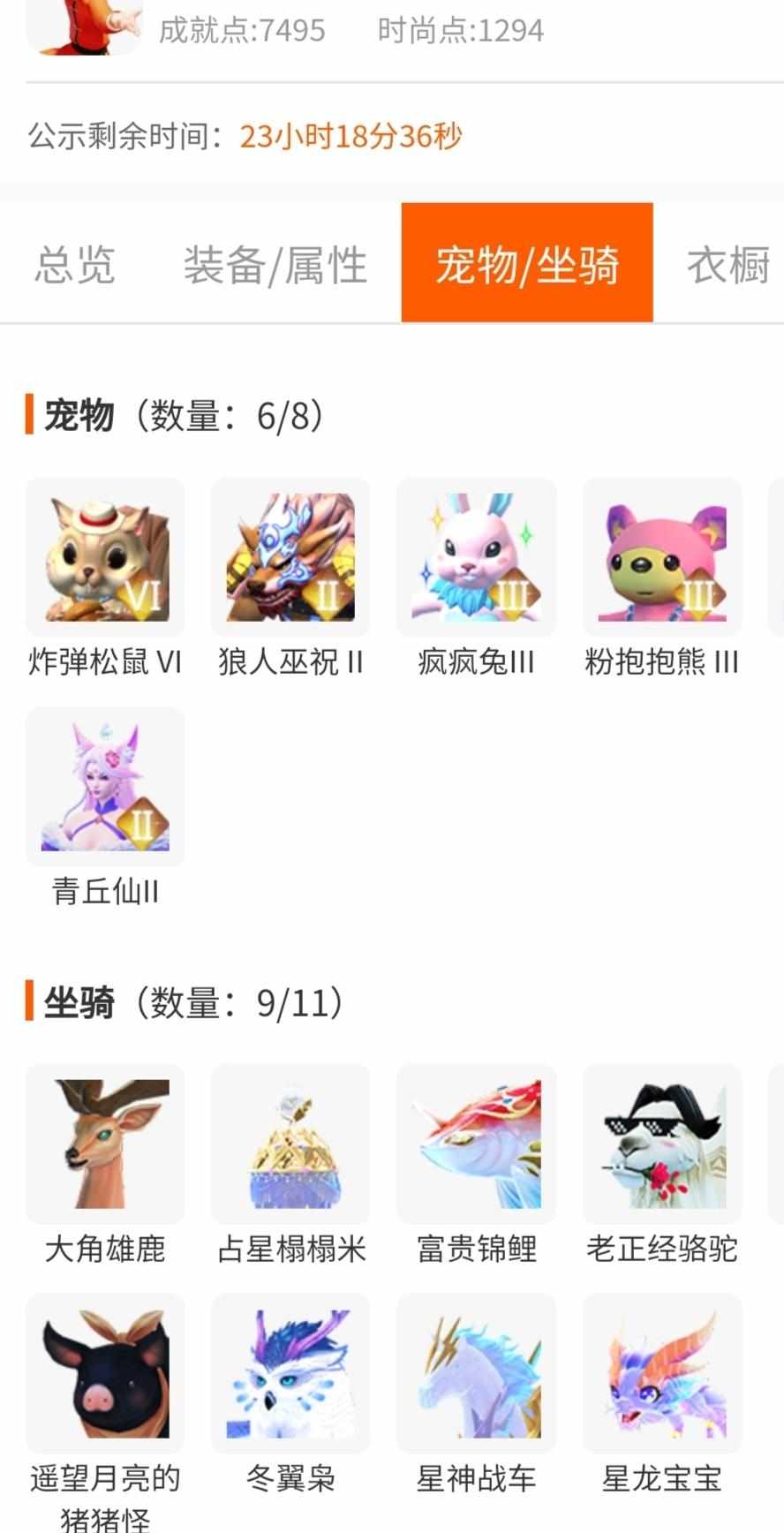Open mount 大角雄鹿
This screenshot has width=784, height=1533.
point(105,1144)
